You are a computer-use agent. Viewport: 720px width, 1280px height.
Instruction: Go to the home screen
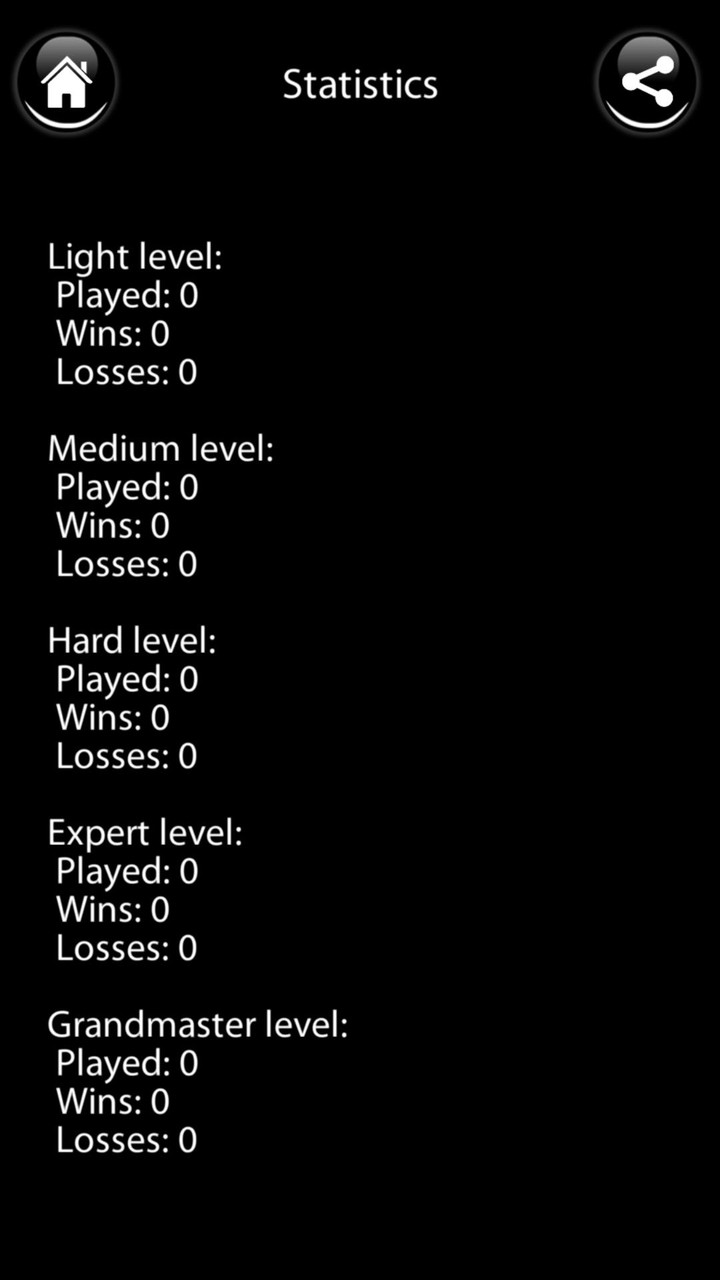(x=66, y=82)
